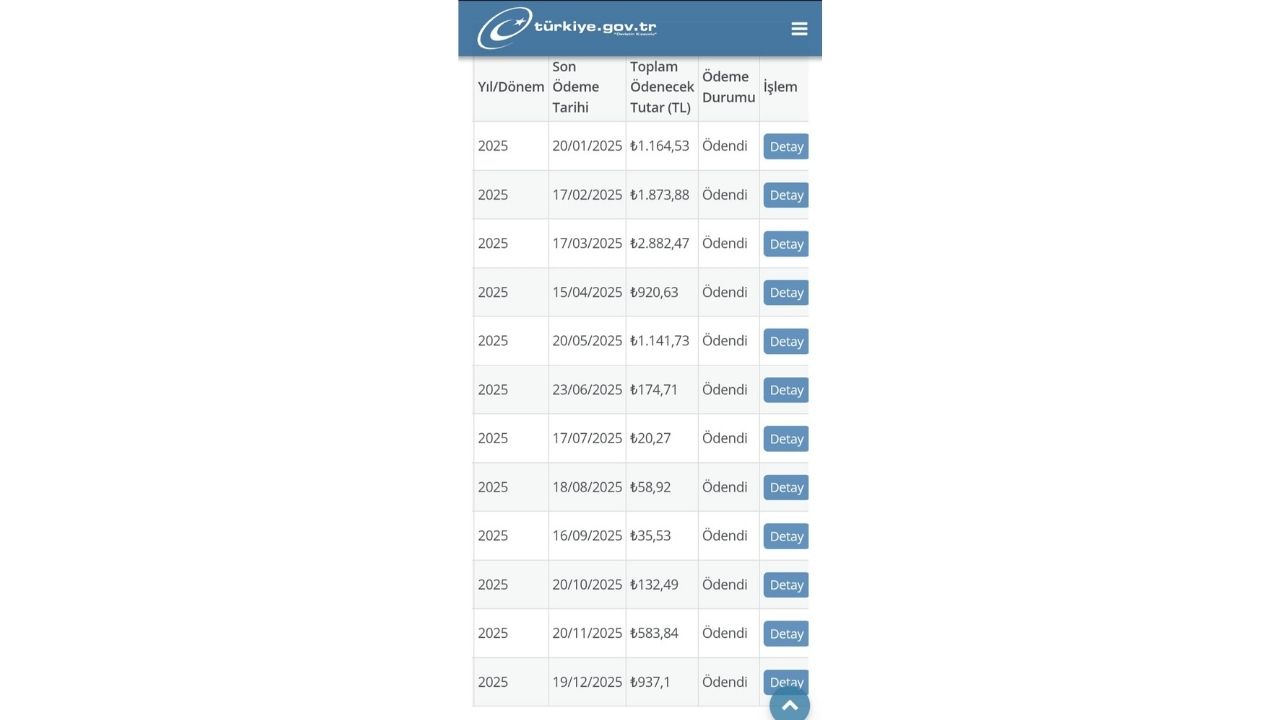Tap the scroll-to-top arrow button
This screenshot has width=1280, height=720.
click(790, 705)
